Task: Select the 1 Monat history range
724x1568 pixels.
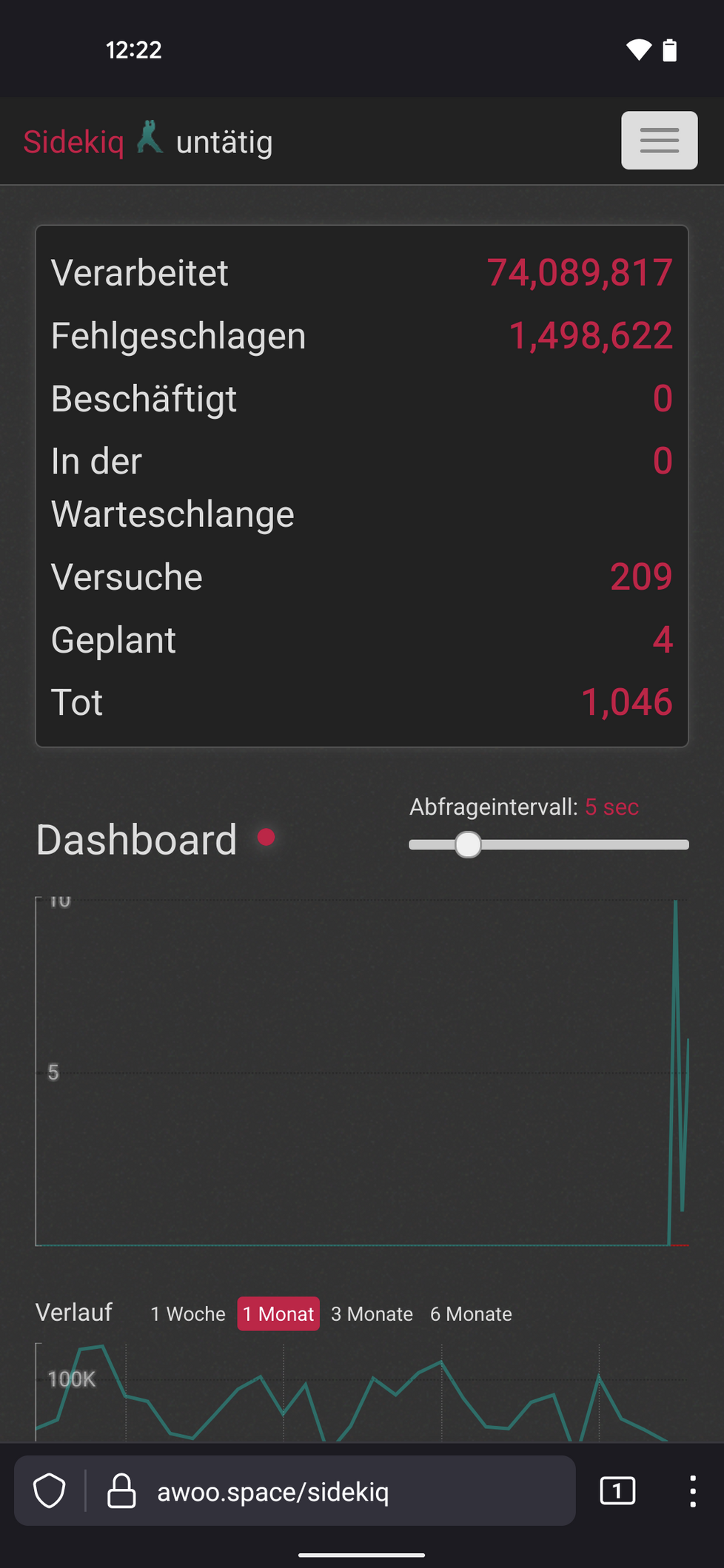Action: [x=278, y=1314]
